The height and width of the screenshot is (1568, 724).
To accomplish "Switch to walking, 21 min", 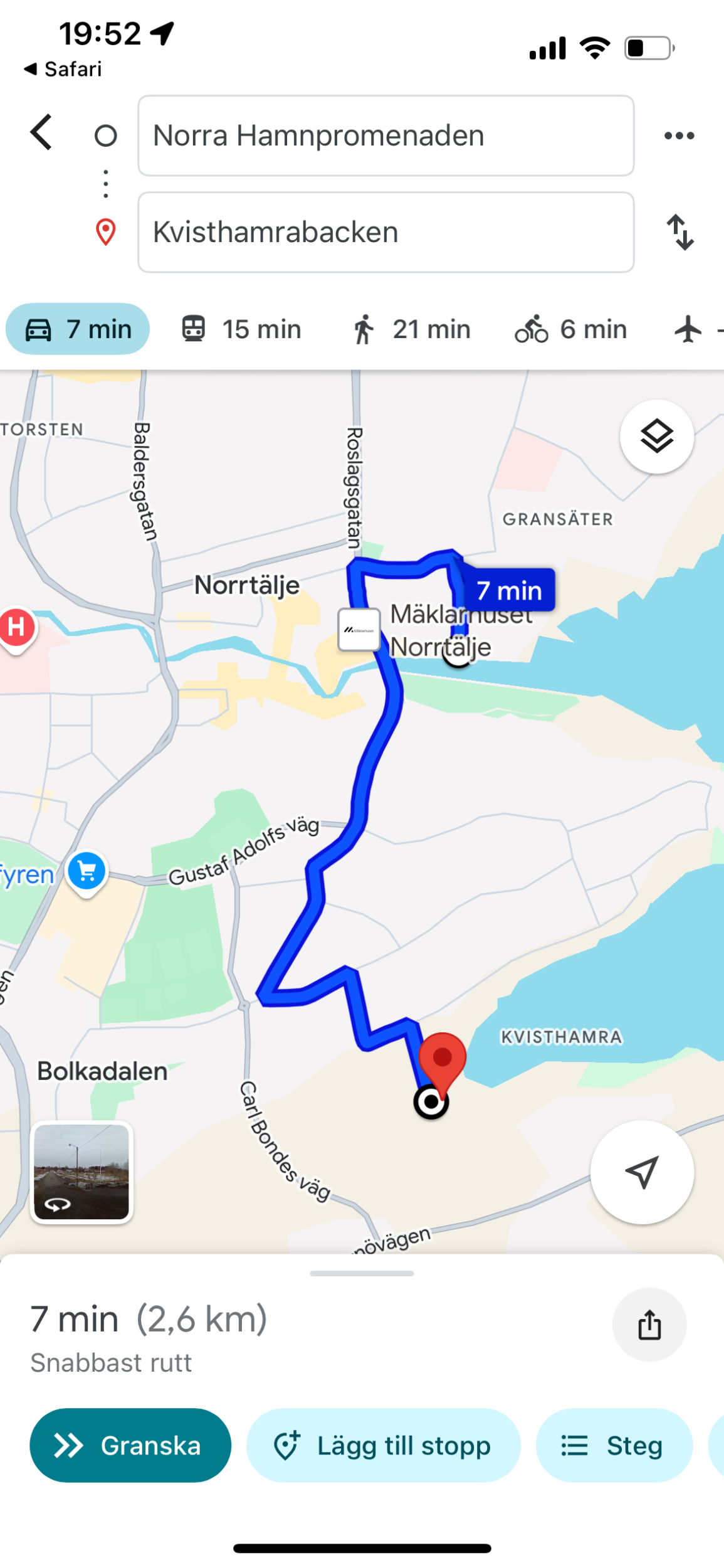I will coord(411,329).
